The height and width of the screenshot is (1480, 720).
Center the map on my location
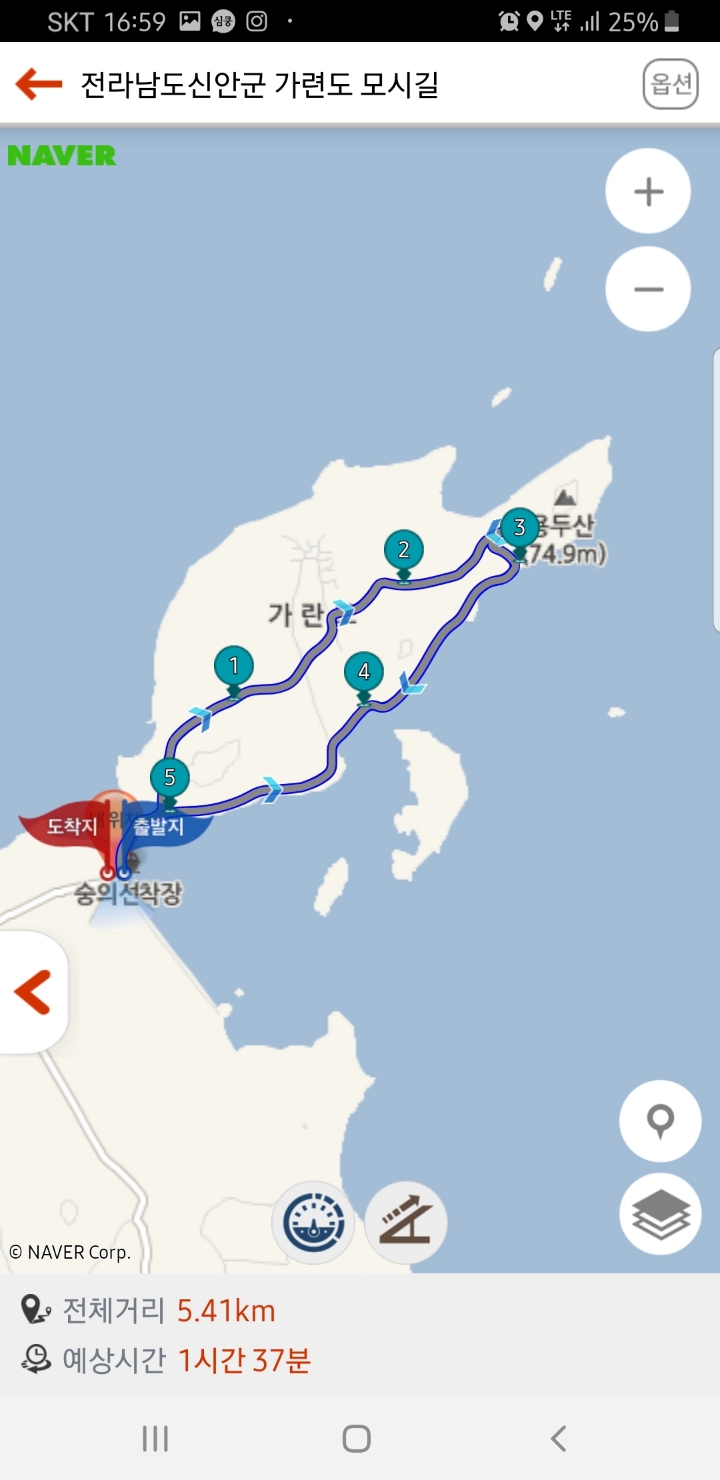pyautogui.click(x=660, y=1121)
